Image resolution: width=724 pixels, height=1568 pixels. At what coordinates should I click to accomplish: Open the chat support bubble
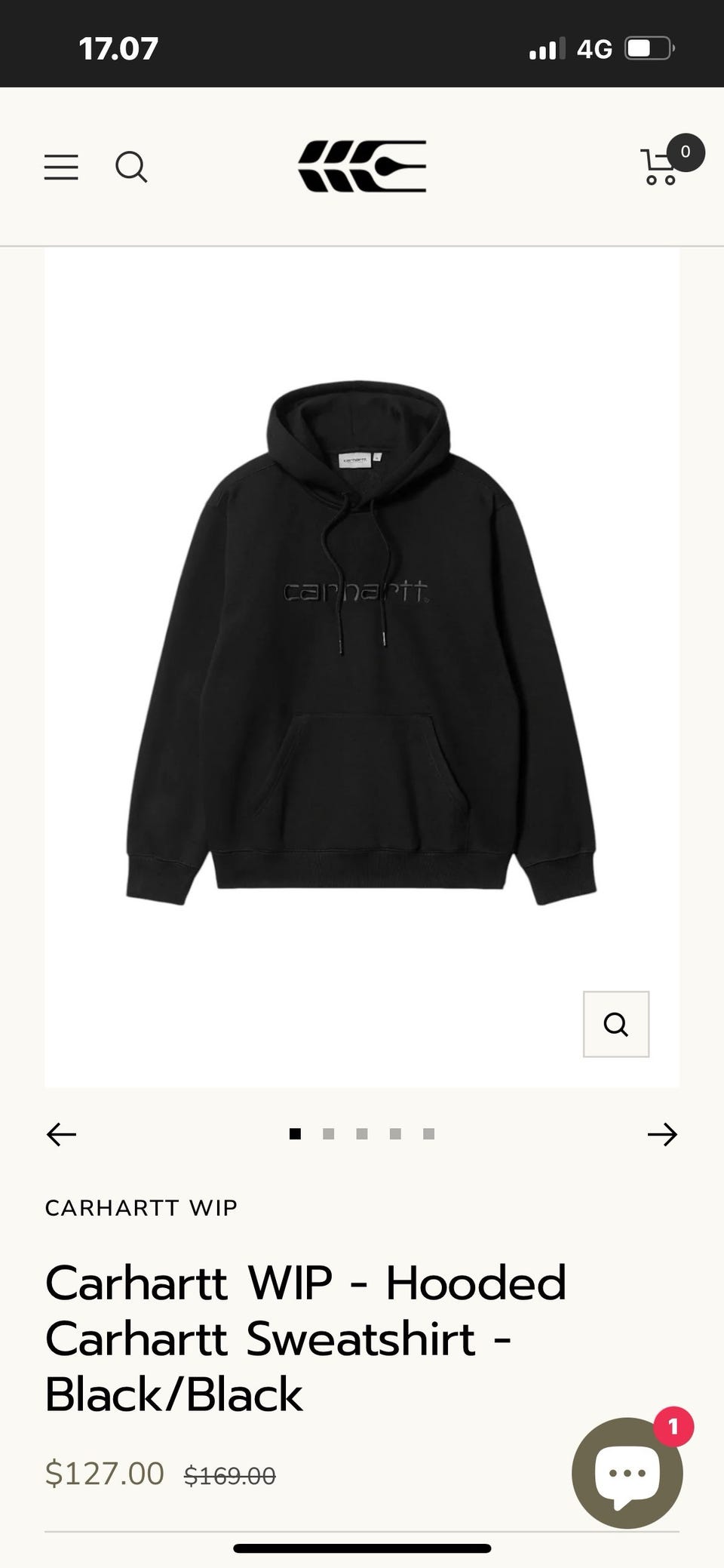(627, 1473)
